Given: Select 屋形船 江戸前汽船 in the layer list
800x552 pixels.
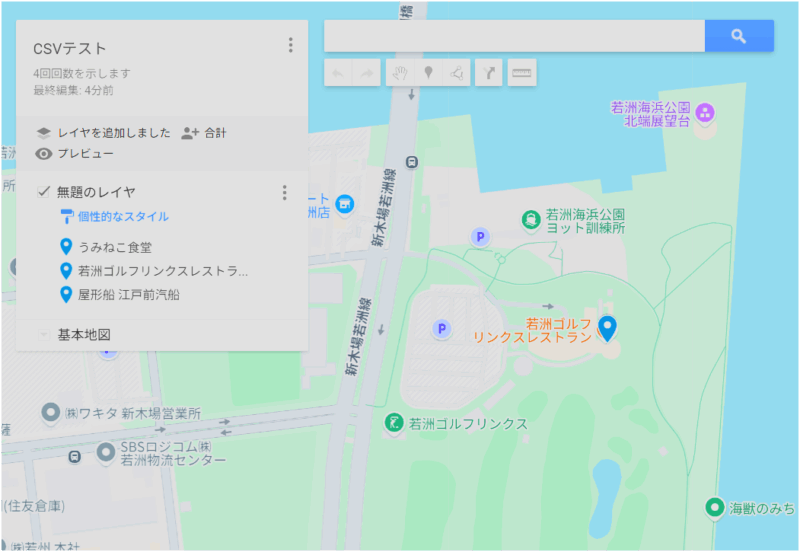Looking at the screenshot, I should point(128,295).
